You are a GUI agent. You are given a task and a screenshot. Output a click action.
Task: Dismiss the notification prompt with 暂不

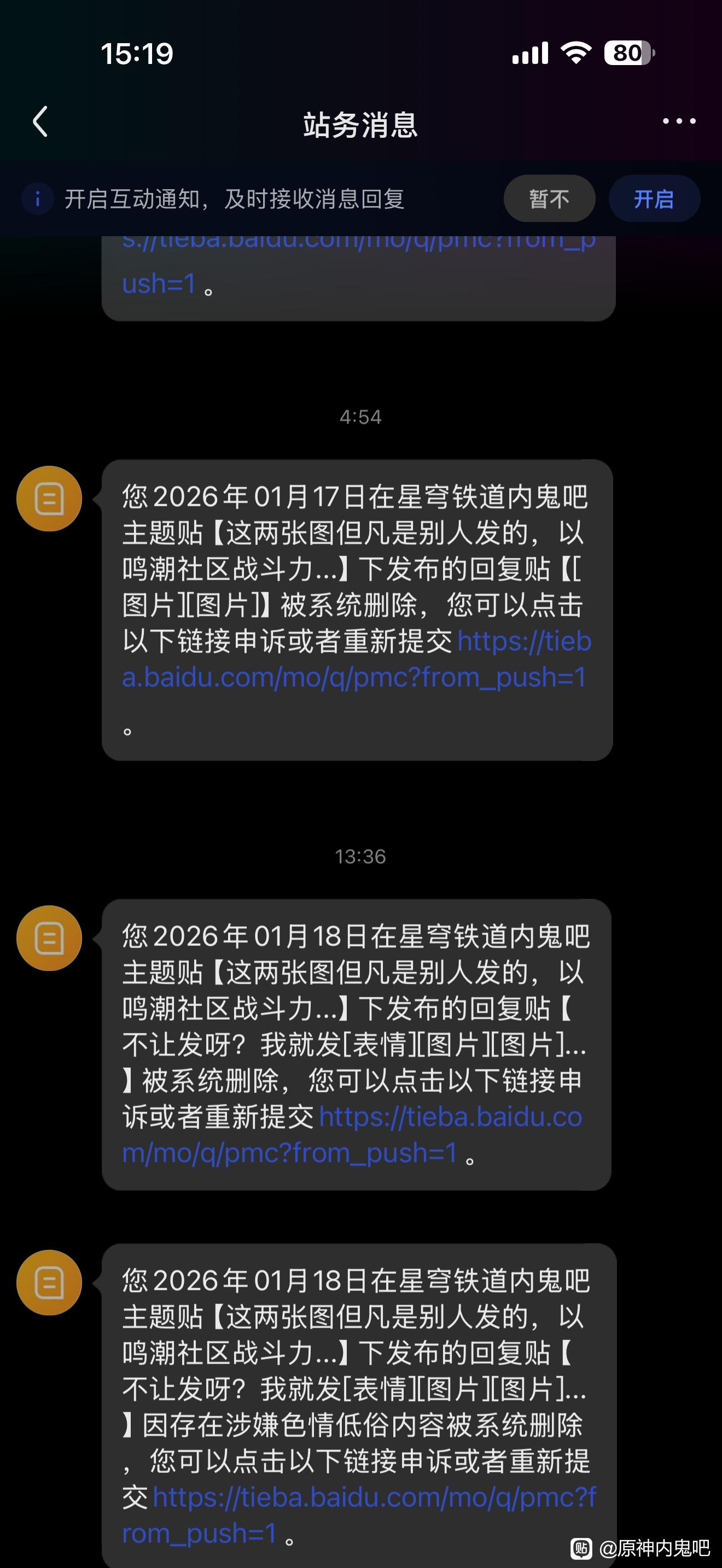coord(549,199)
